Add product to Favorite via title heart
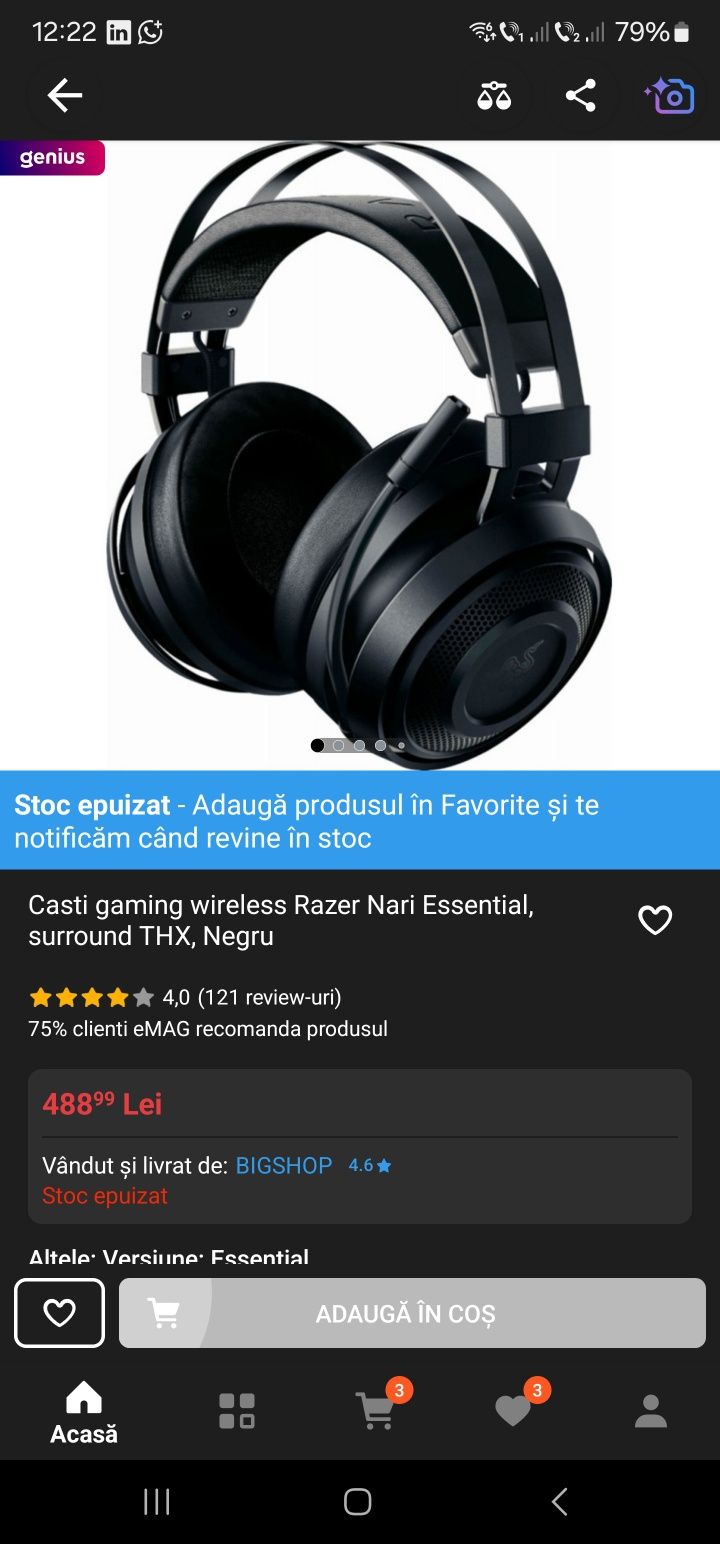 pyautogui.click(x=655, y=920)
